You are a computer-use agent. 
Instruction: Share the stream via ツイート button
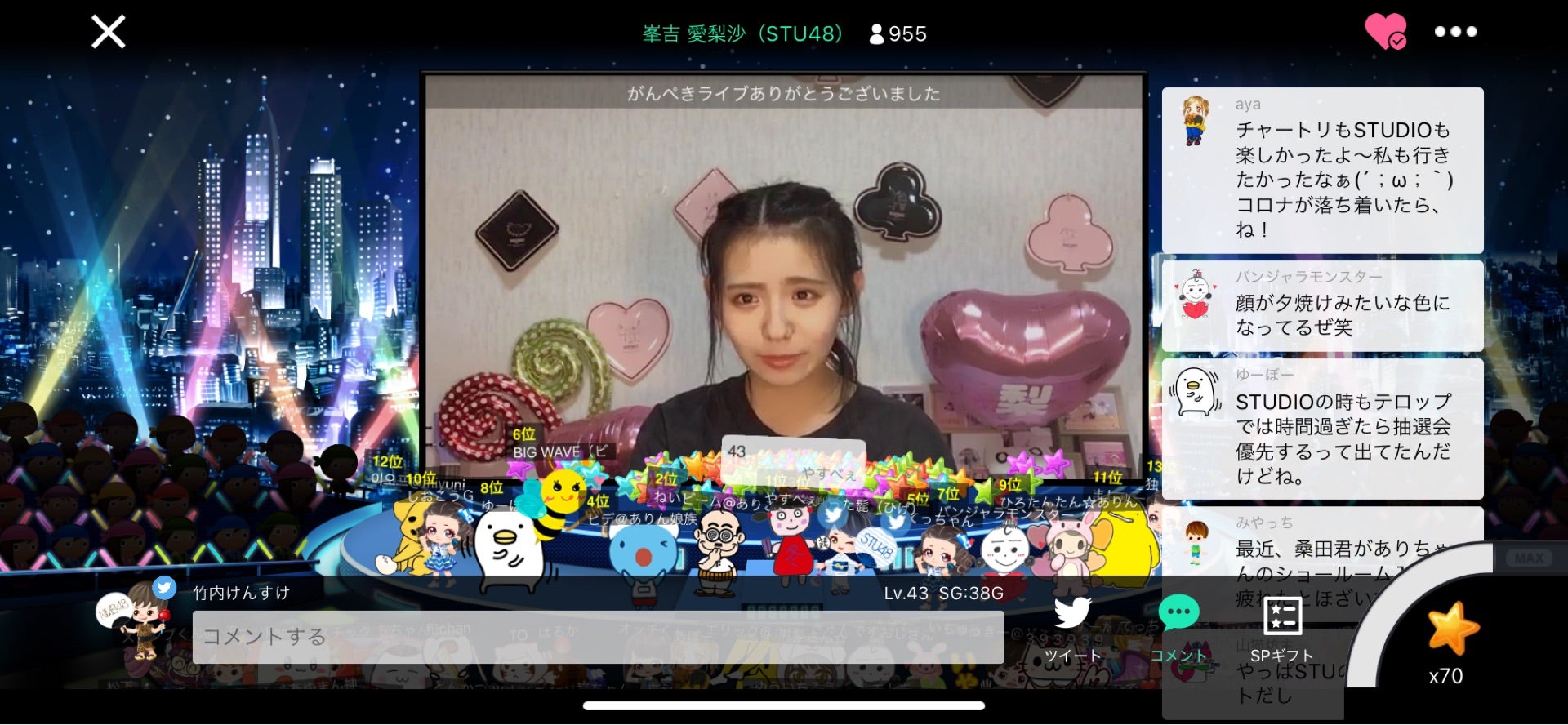[x=1072, y=629]
